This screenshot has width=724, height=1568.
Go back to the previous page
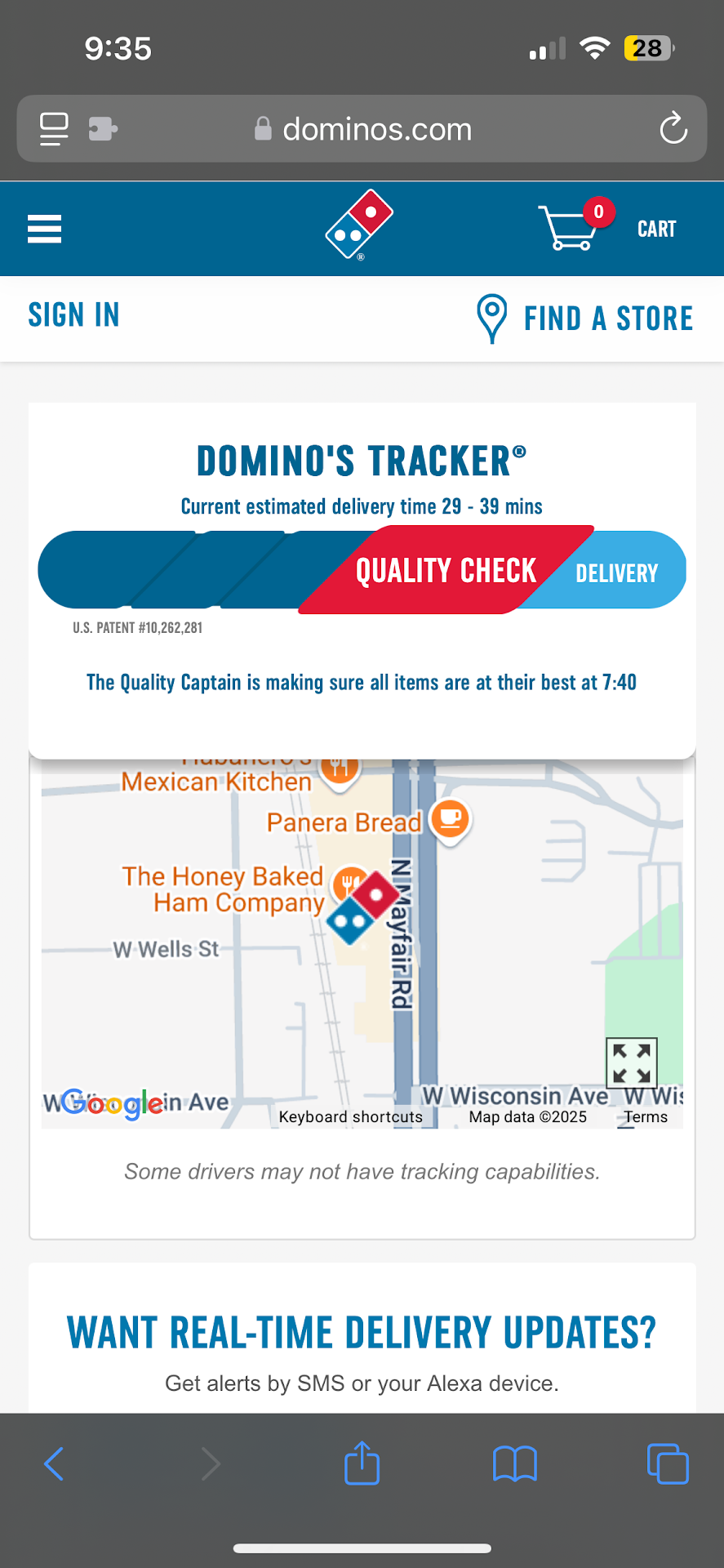pyautogui.click(x=54, y=1463)
